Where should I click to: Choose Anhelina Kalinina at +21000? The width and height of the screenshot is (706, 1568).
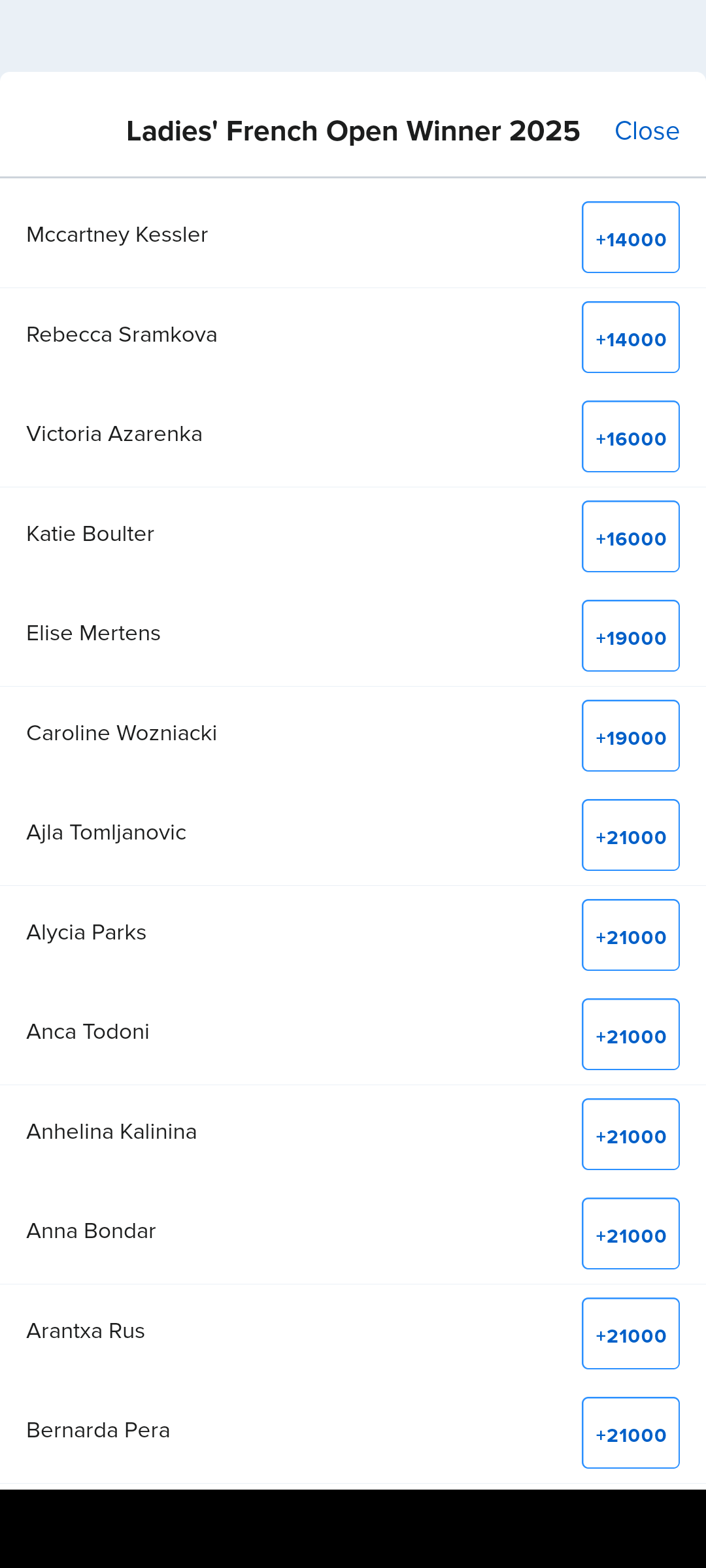click(630, 1135)
